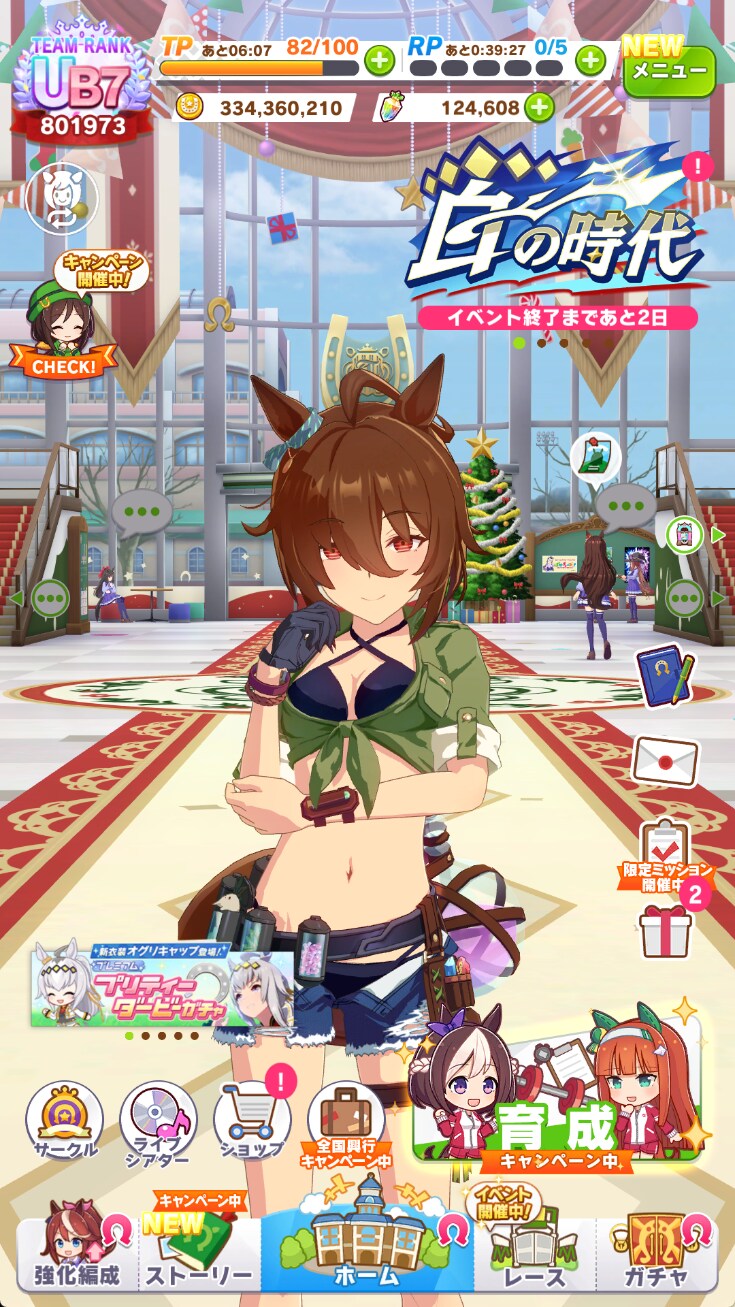
Task: Open the present gift box
Action: 666,931
